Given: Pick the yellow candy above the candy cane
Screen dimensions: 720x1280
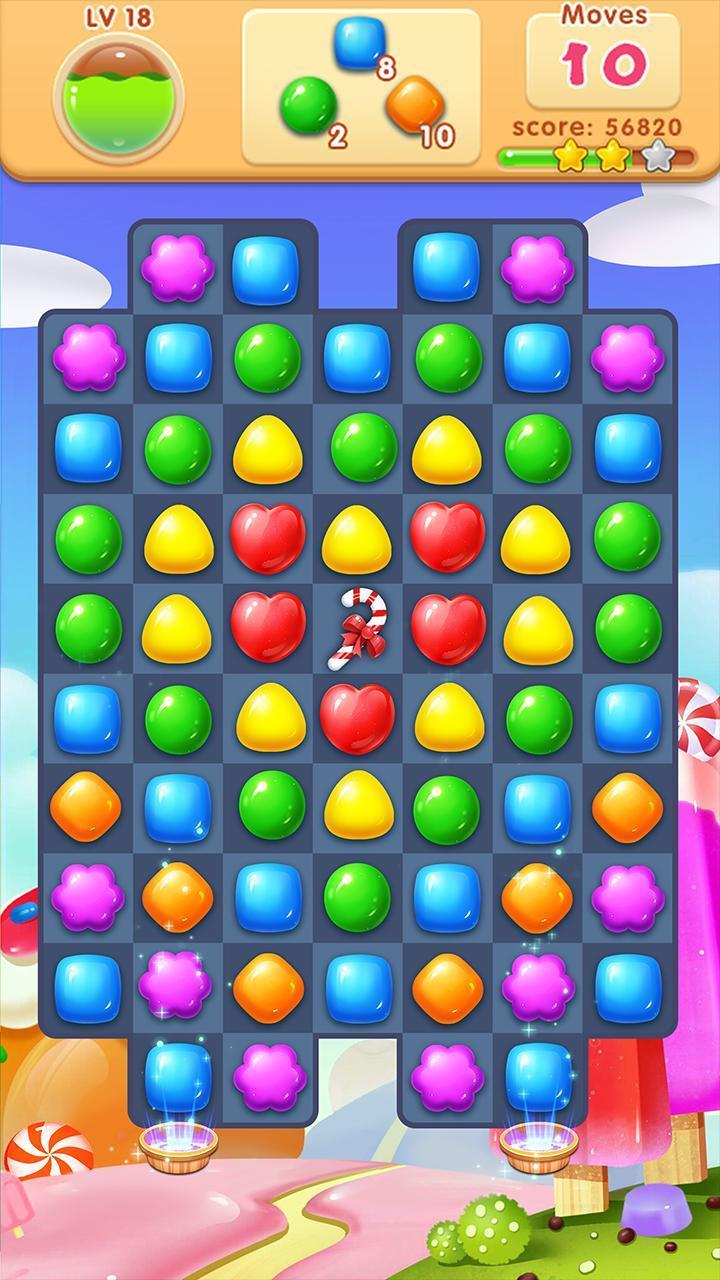Looking at the screenshot, I should (x=358, y=539).
